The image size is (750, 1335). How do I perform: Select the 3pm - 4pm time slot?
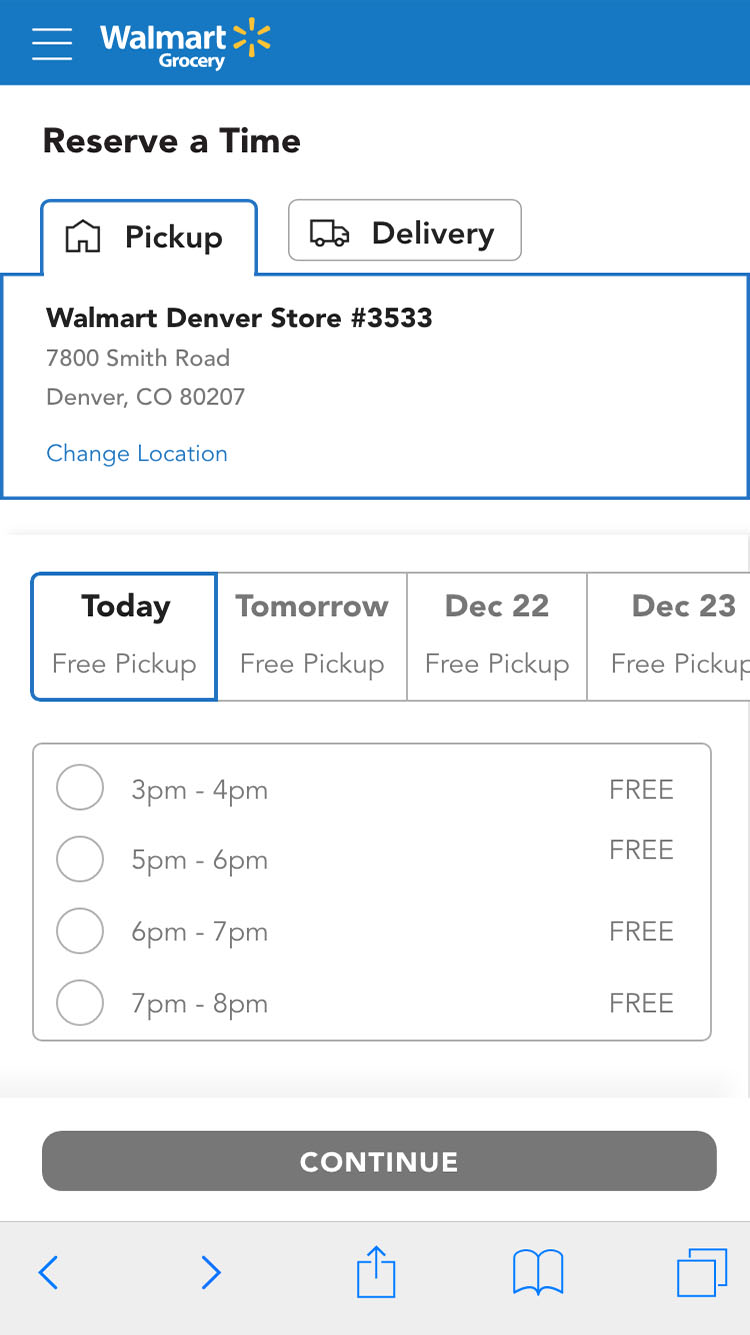80,788
